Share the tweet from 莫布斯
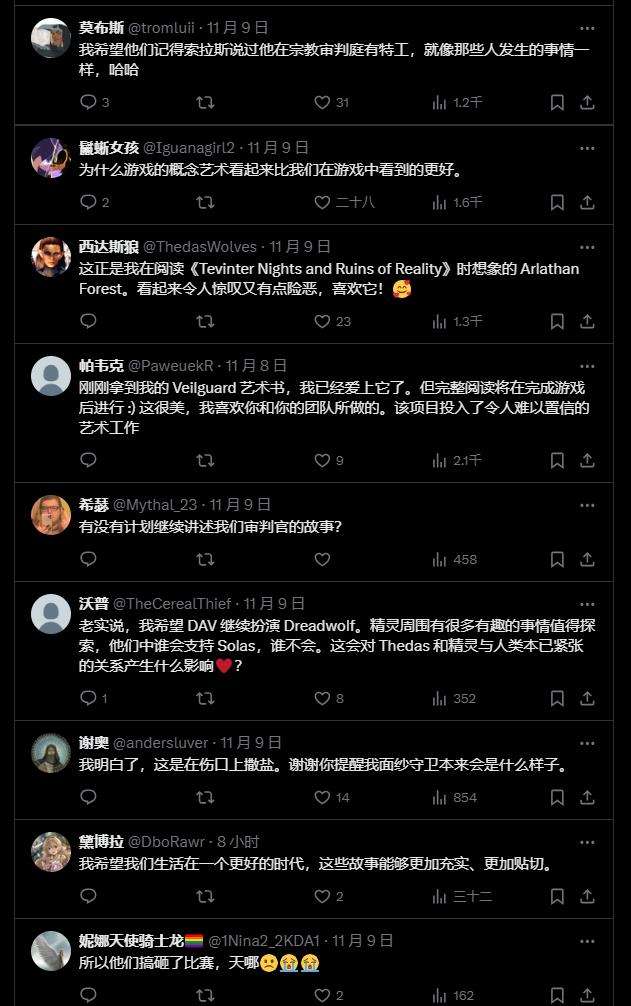Screen dimensions: 631x1006 click(587, 102)
